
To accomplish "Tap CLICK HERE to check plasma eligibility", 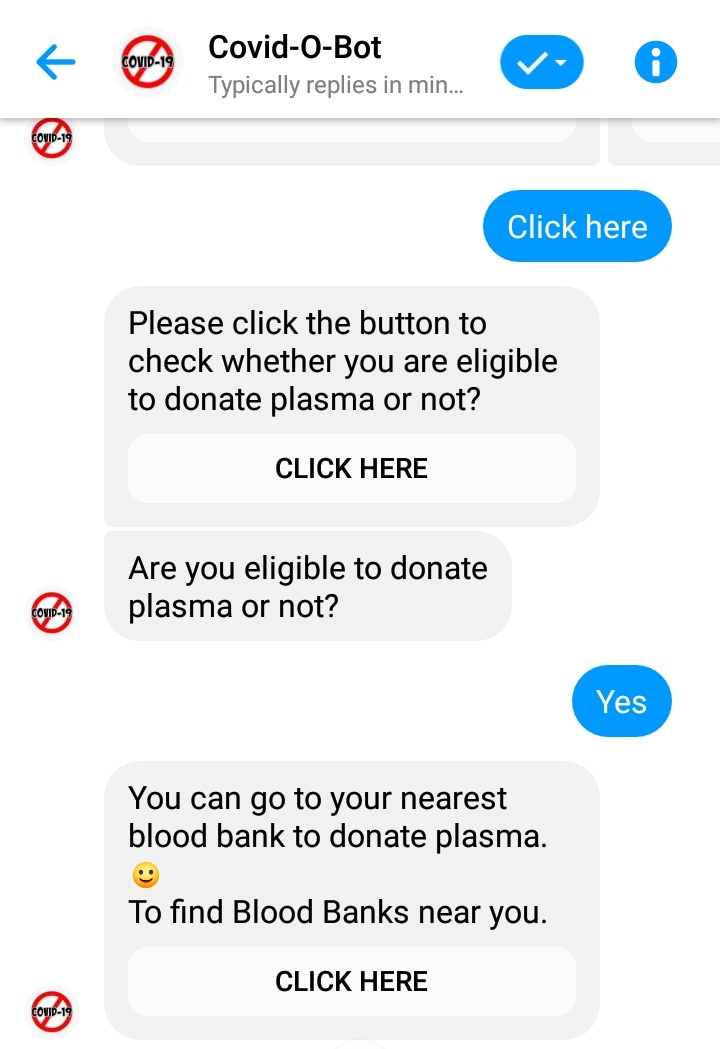I will pos(351,468).
